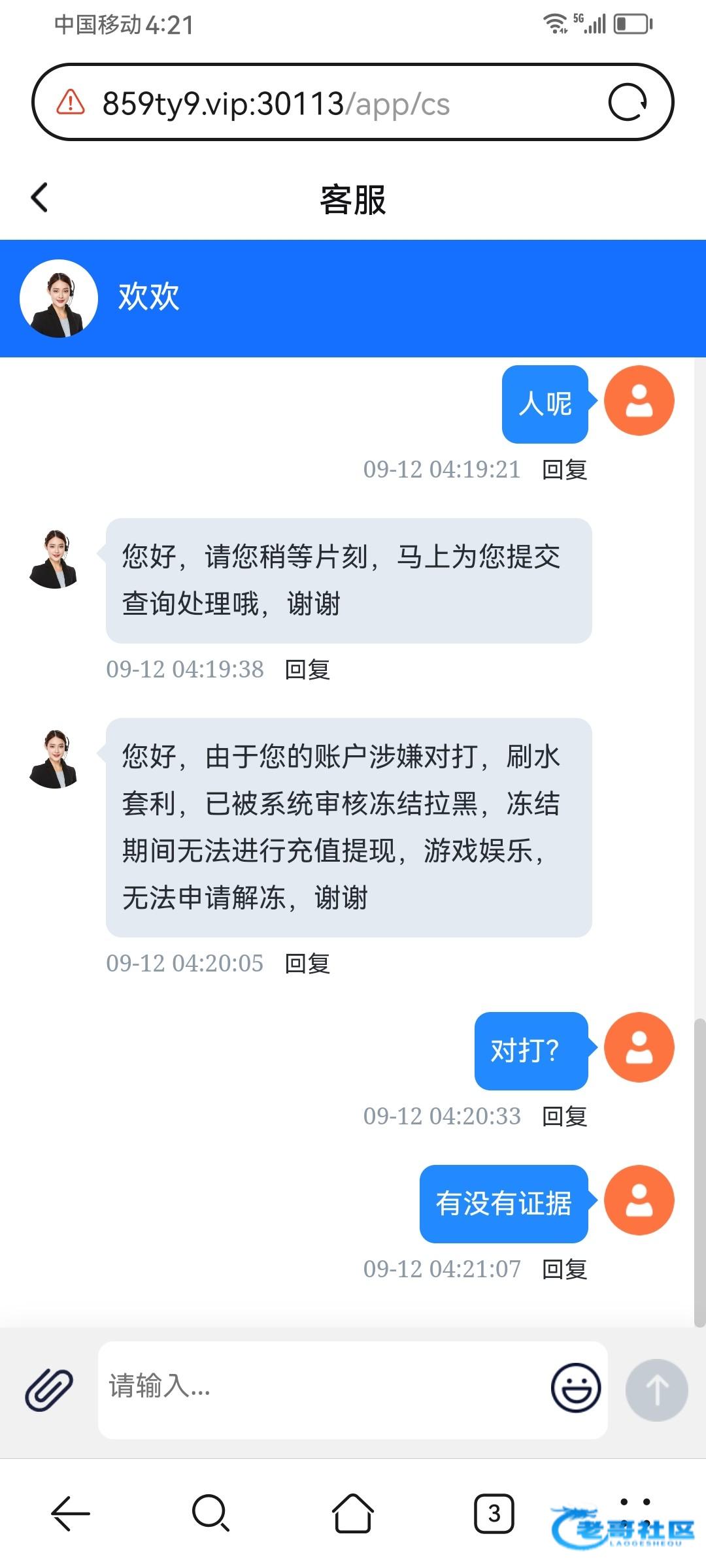Viewport: 706px width, 1568px height.
Task: Send the message with the arrow button
Action: pos(656,1390)
